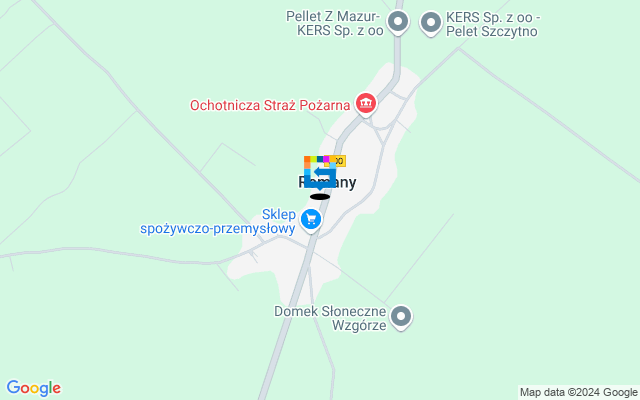Select the KERS Pelet Szczytno marker
This screenshot has height=400, width=640.
(431, 22)
